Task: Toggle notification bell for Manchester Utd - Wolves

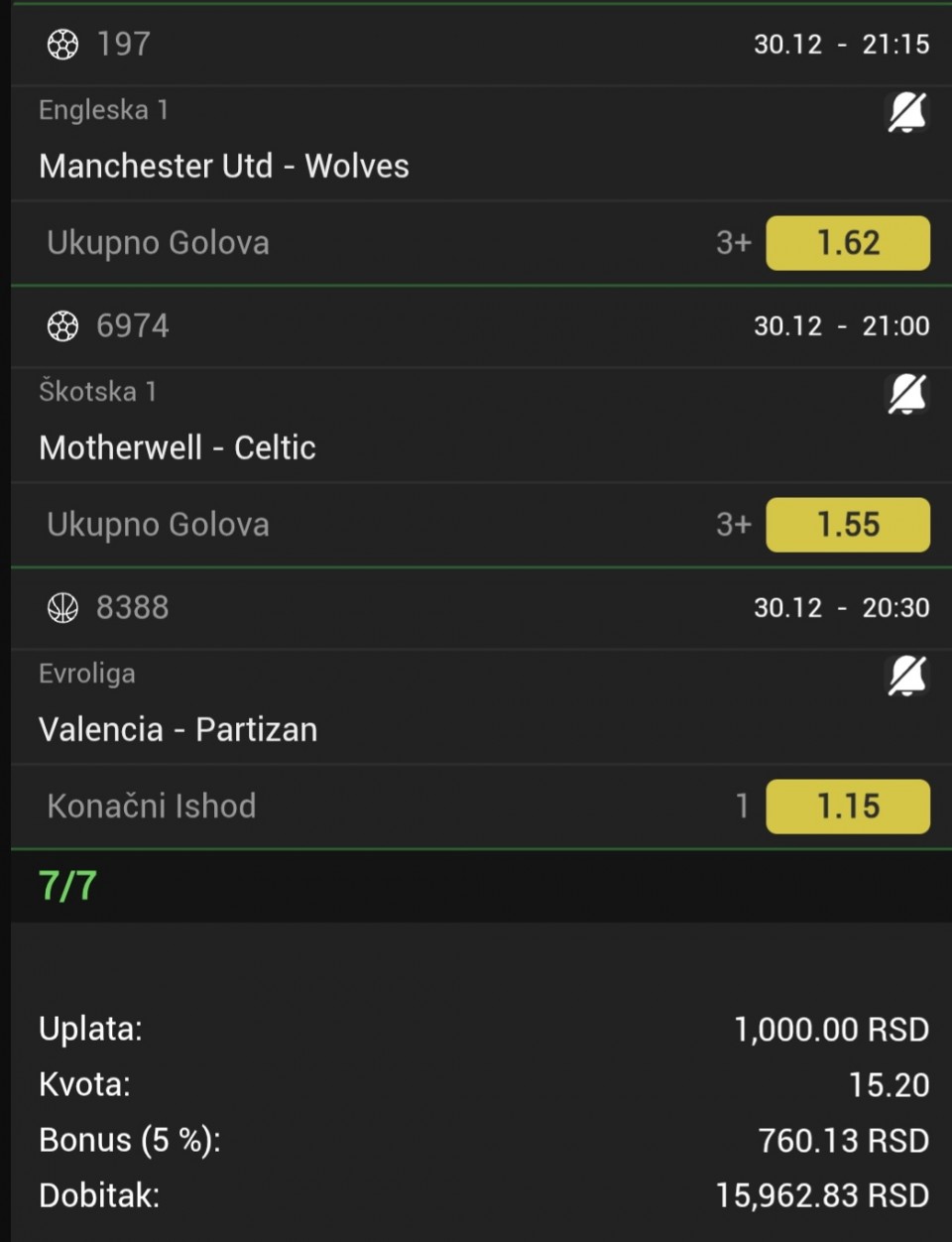Action: [x=906, y=112]
